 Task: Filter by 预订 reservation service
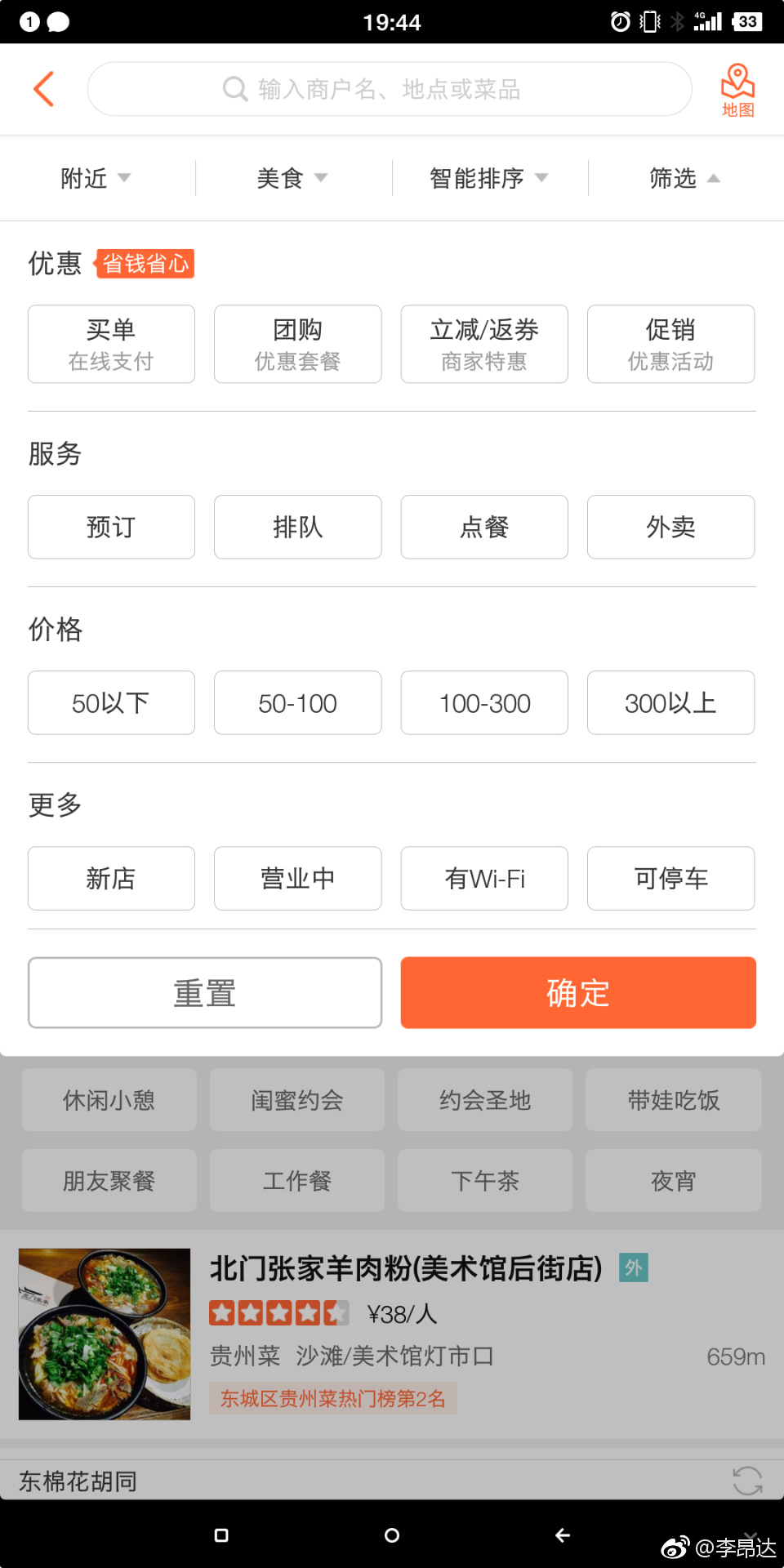pos(111,527)
